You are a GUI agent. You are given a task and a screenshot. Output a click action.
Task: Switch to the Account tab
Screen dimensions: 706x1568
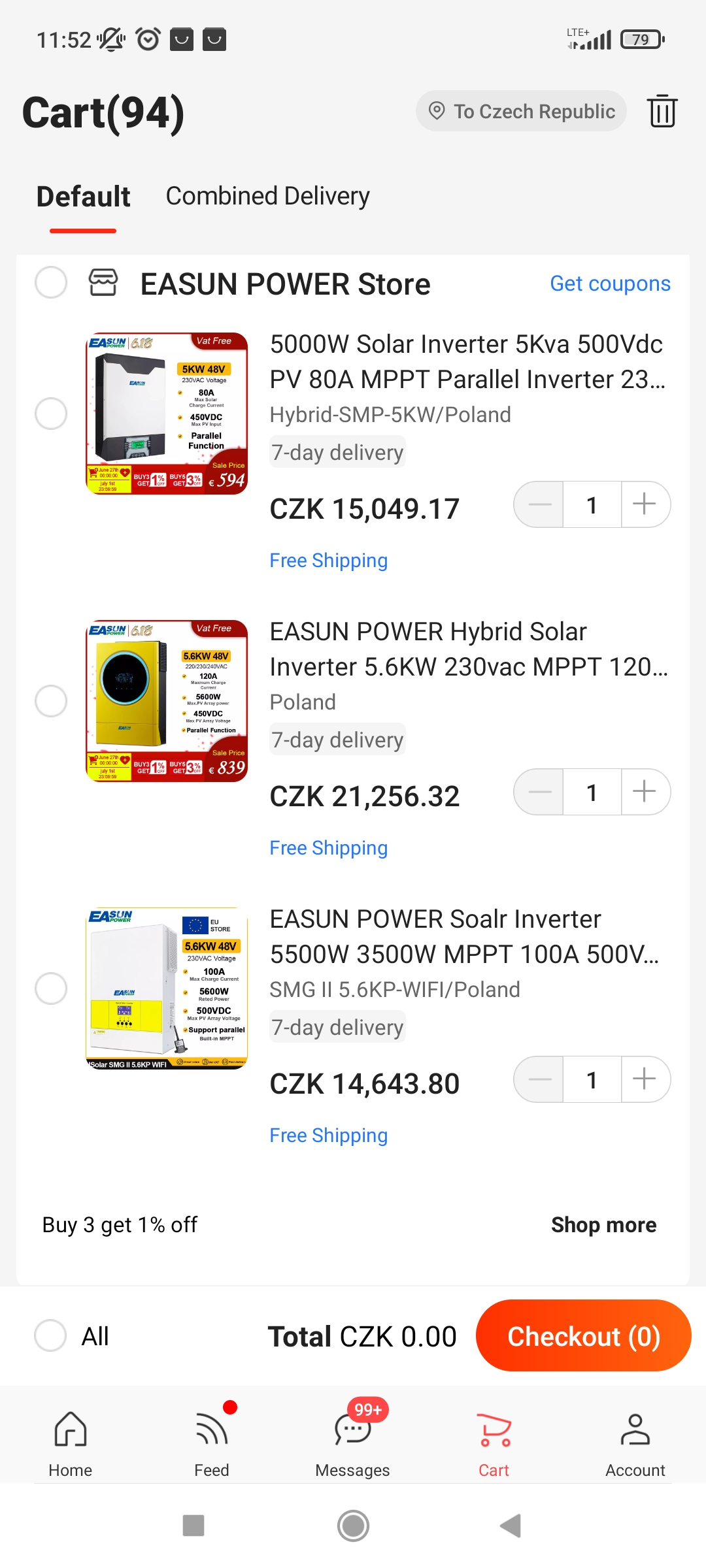tap(635, 1444)
